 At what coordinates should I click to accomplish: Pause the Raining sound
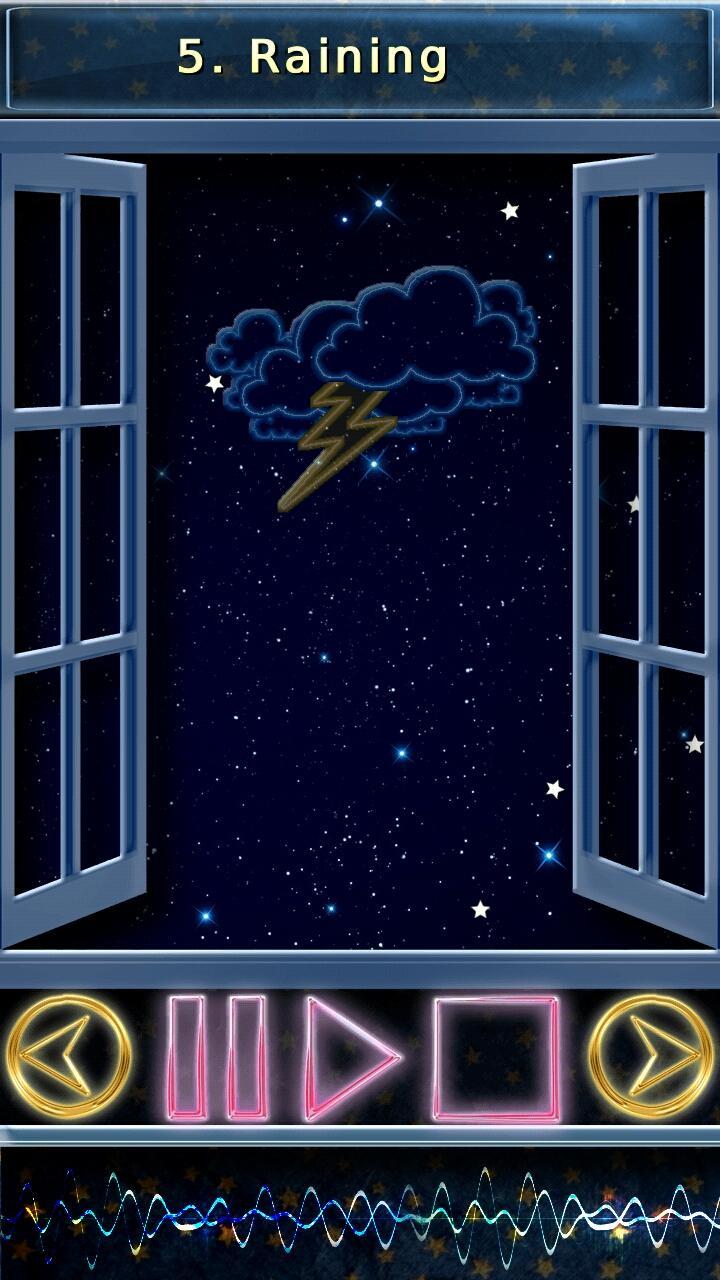(217, 1057)
